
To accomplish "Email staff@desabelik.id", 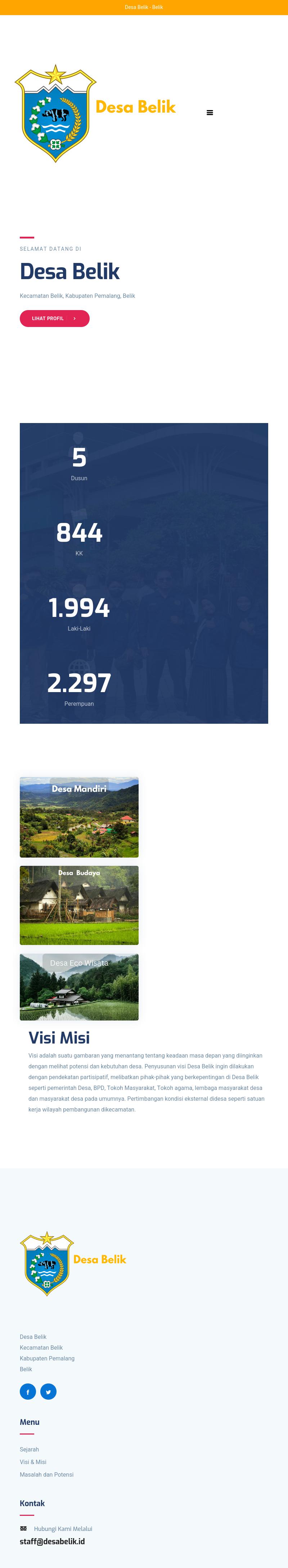I will [x=52, y=1541].
